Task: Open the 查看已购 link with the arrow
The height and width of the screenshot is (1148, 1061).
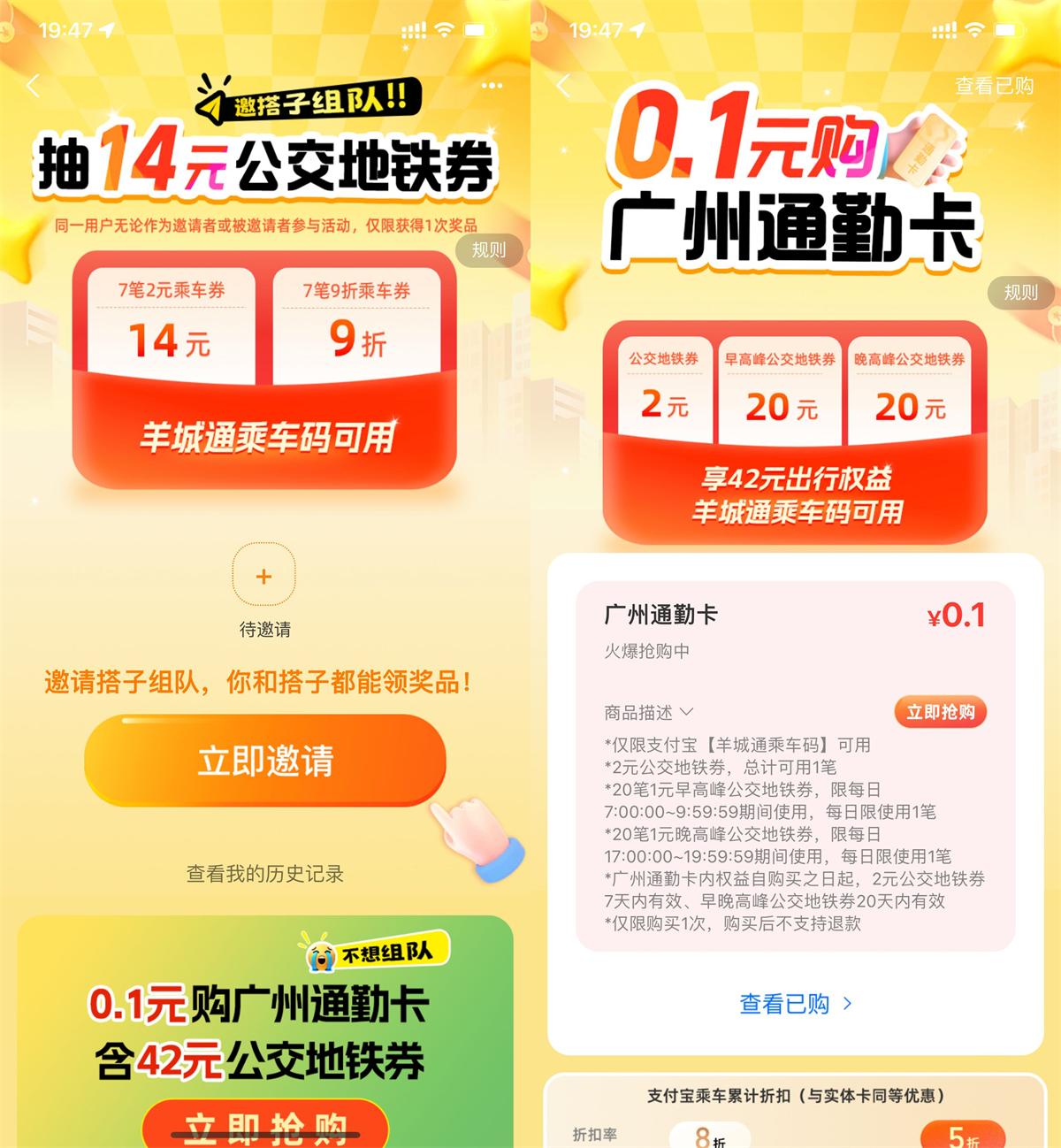Action: 796,1004
